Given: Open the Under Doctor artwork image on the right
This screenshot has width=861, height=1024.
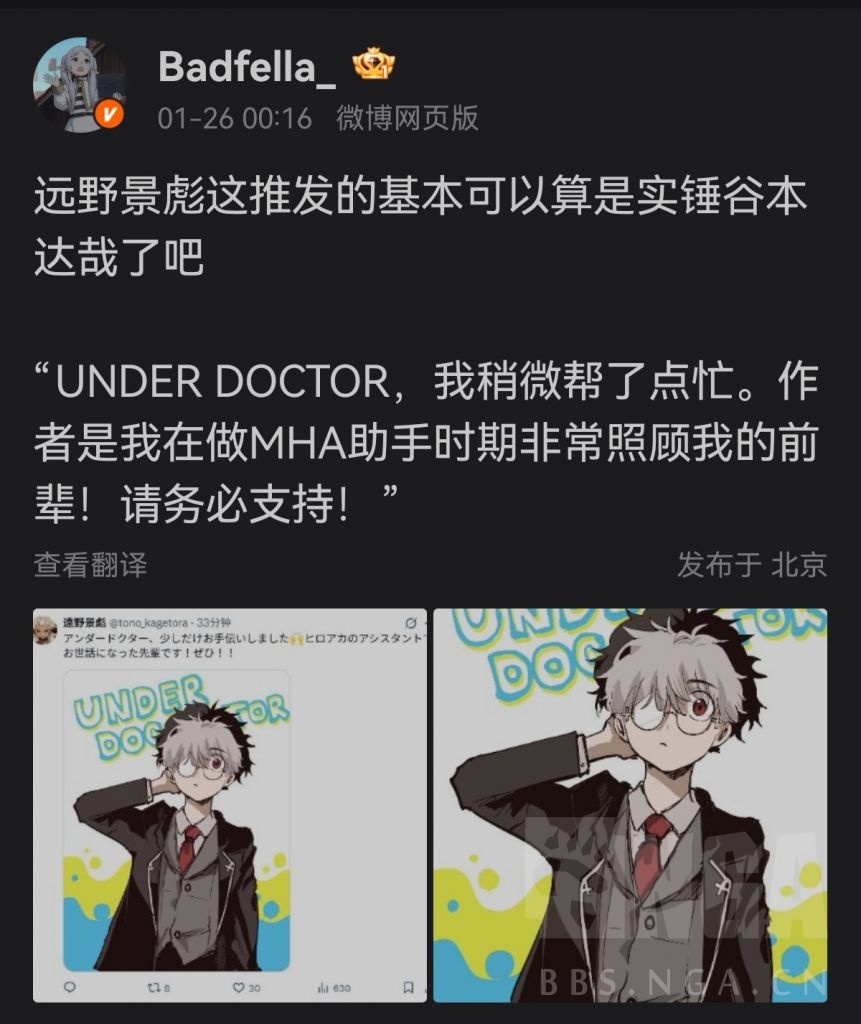Looking at the screenshot, I should (x=630, y=805).
